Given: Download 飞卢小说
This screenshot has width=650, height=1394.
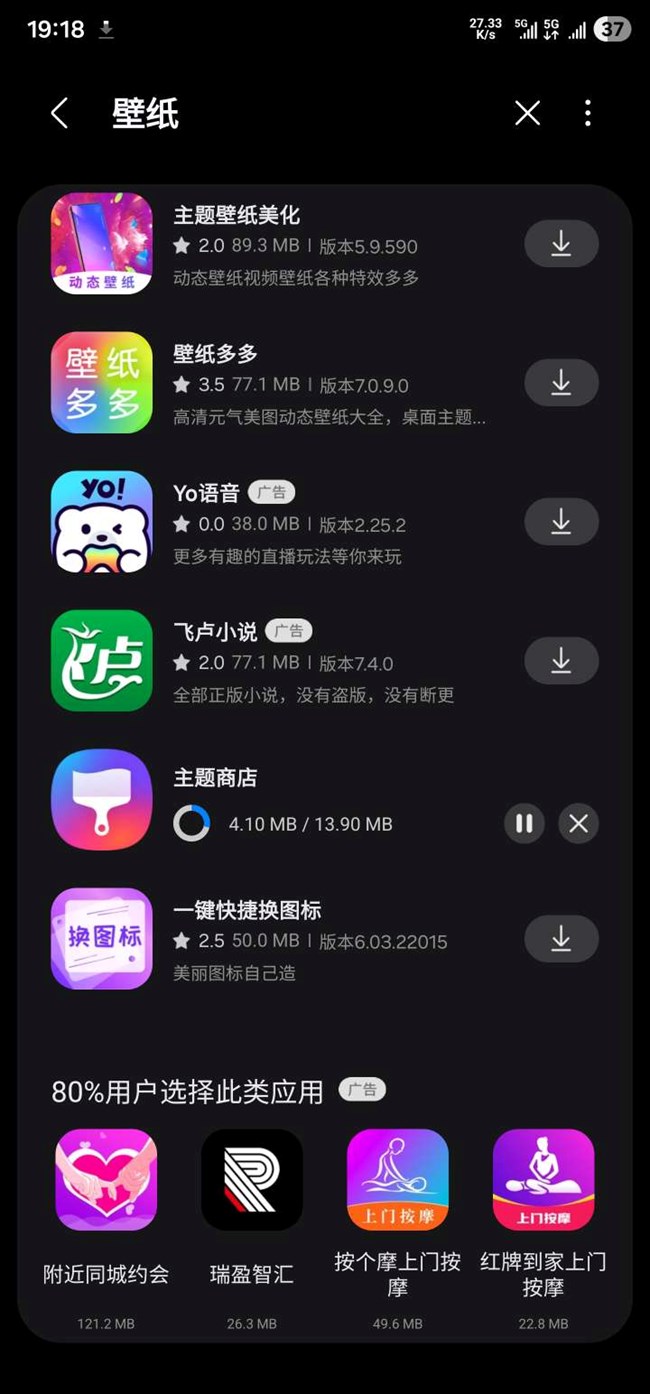Looking at the screenshot, I should coord(561,661).
